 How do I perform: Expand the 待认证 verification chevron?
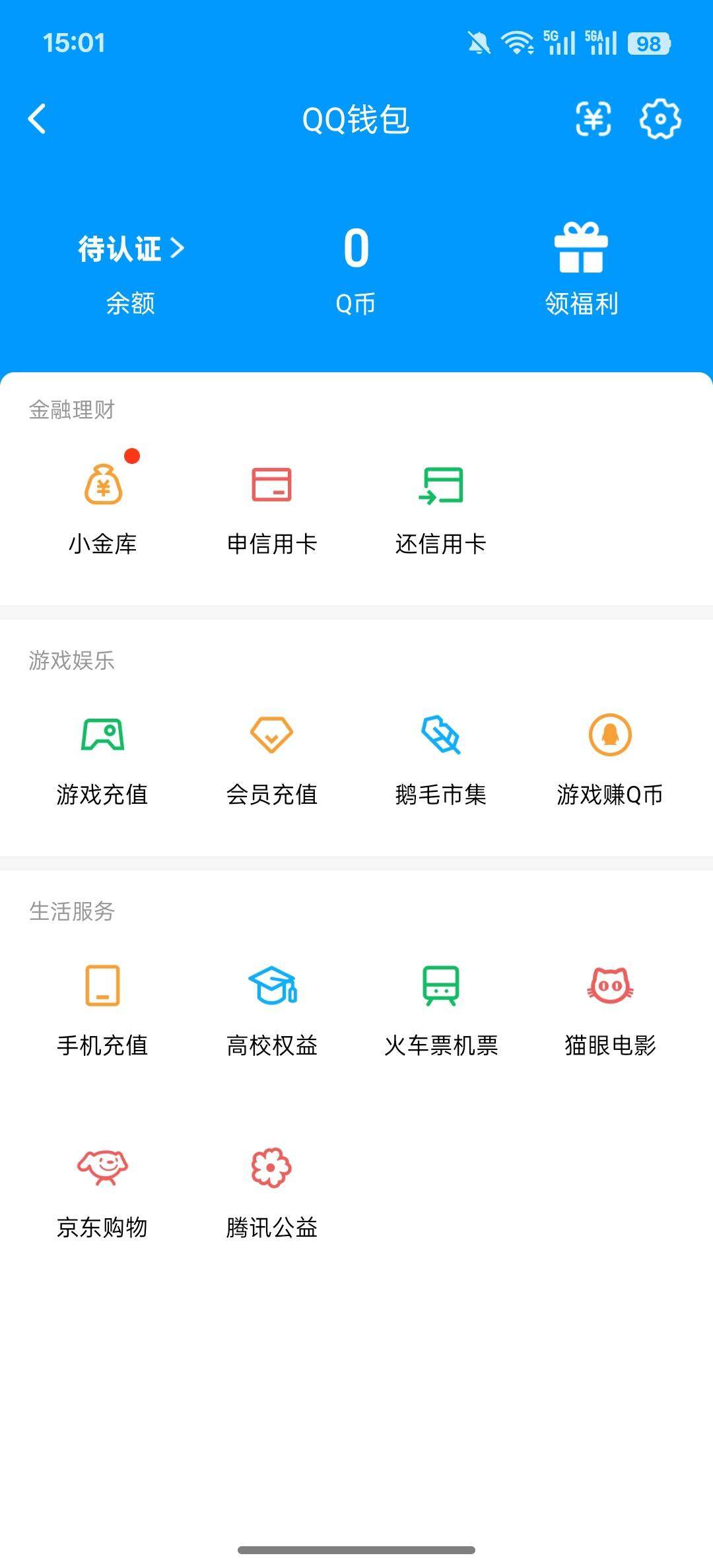coord(176,249)
